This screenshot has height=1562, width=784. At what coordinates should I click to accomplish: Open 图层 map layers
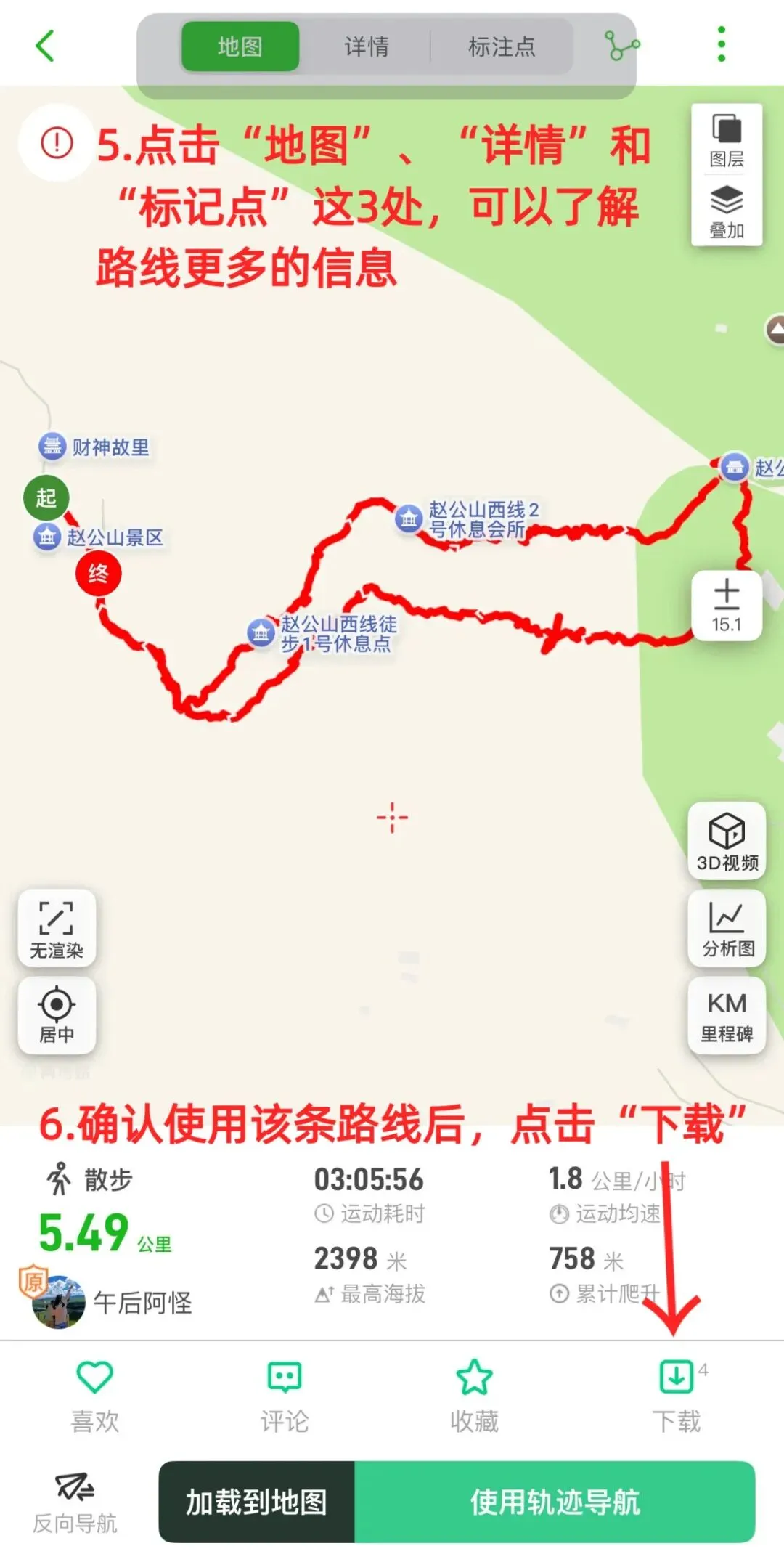tap(727, 141)
